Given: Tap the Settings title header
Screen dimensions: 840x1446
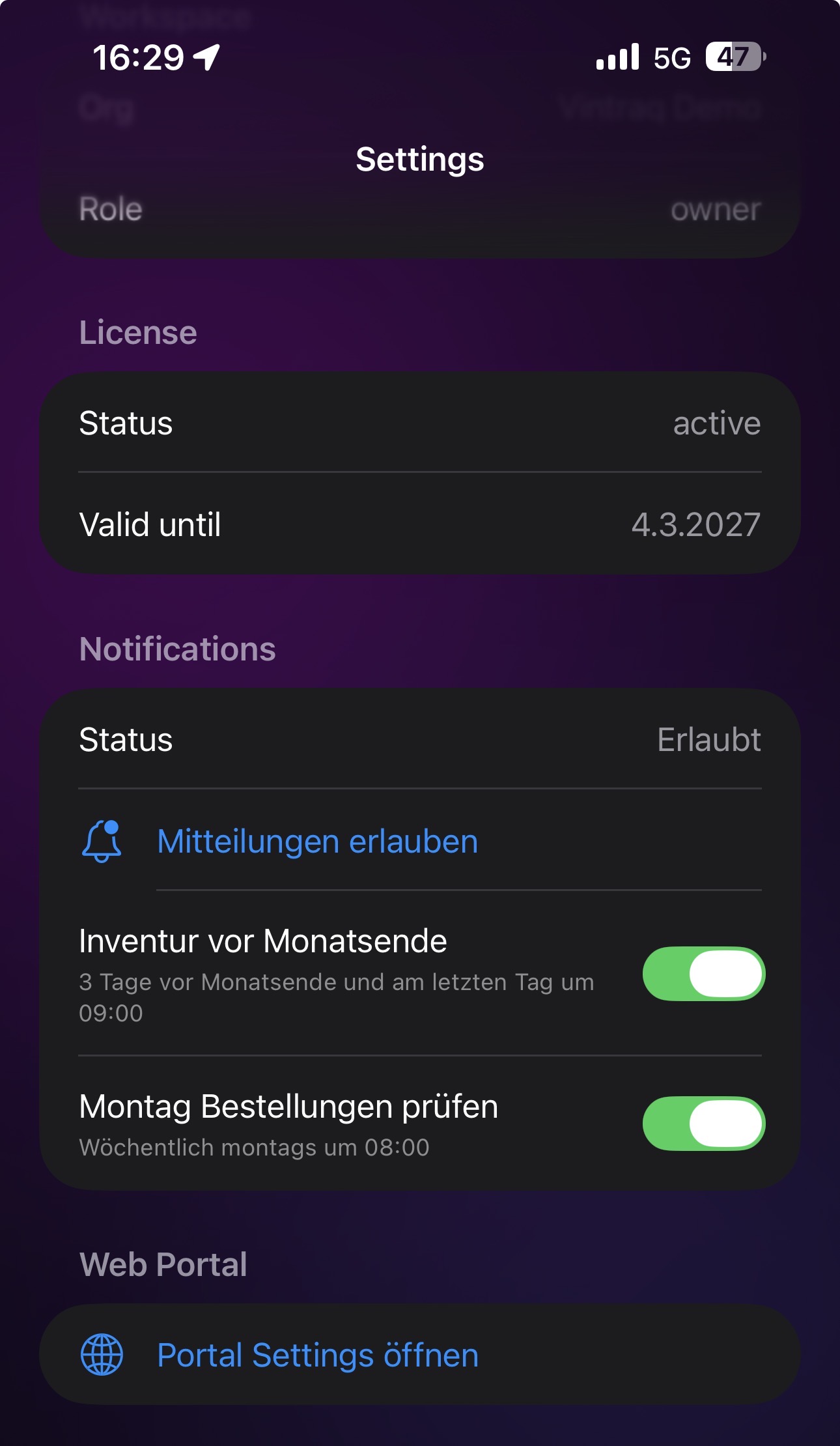Looking at the screenshot, I should click(419, 158).
